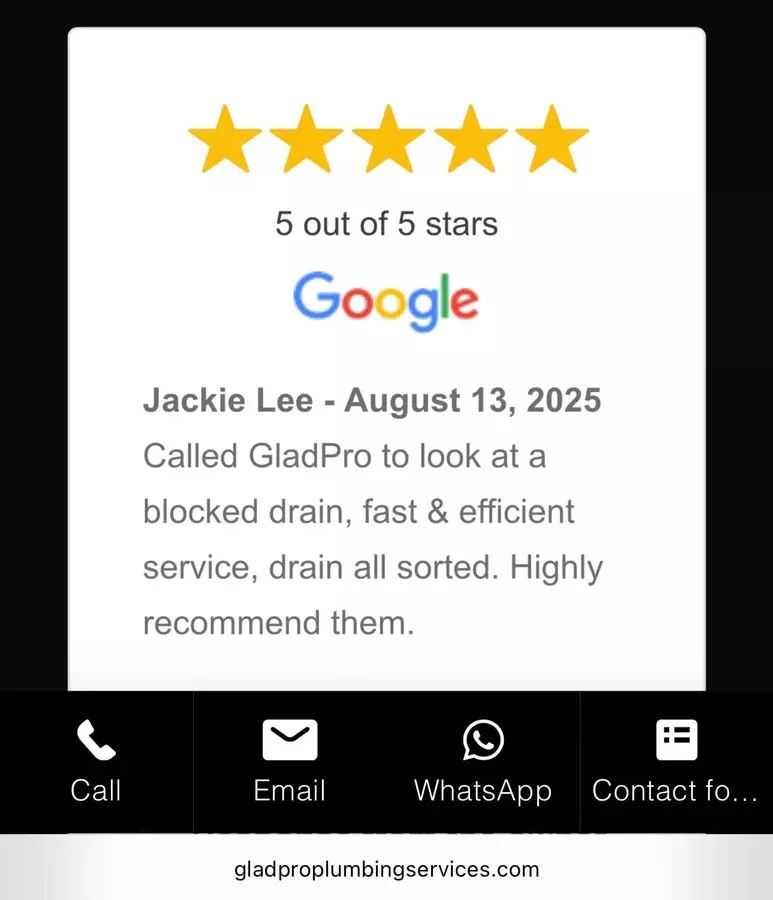Tap the Call button
The height and width of the screenshot is (900, 773).
96,762
